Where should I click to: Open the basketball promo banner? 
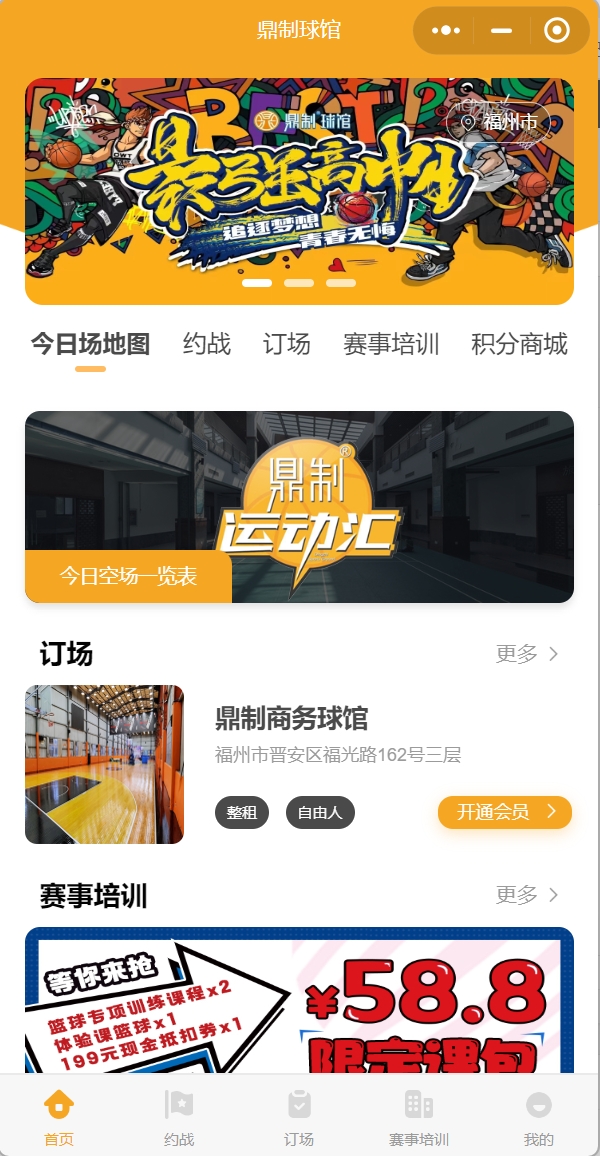click(300, 190)
